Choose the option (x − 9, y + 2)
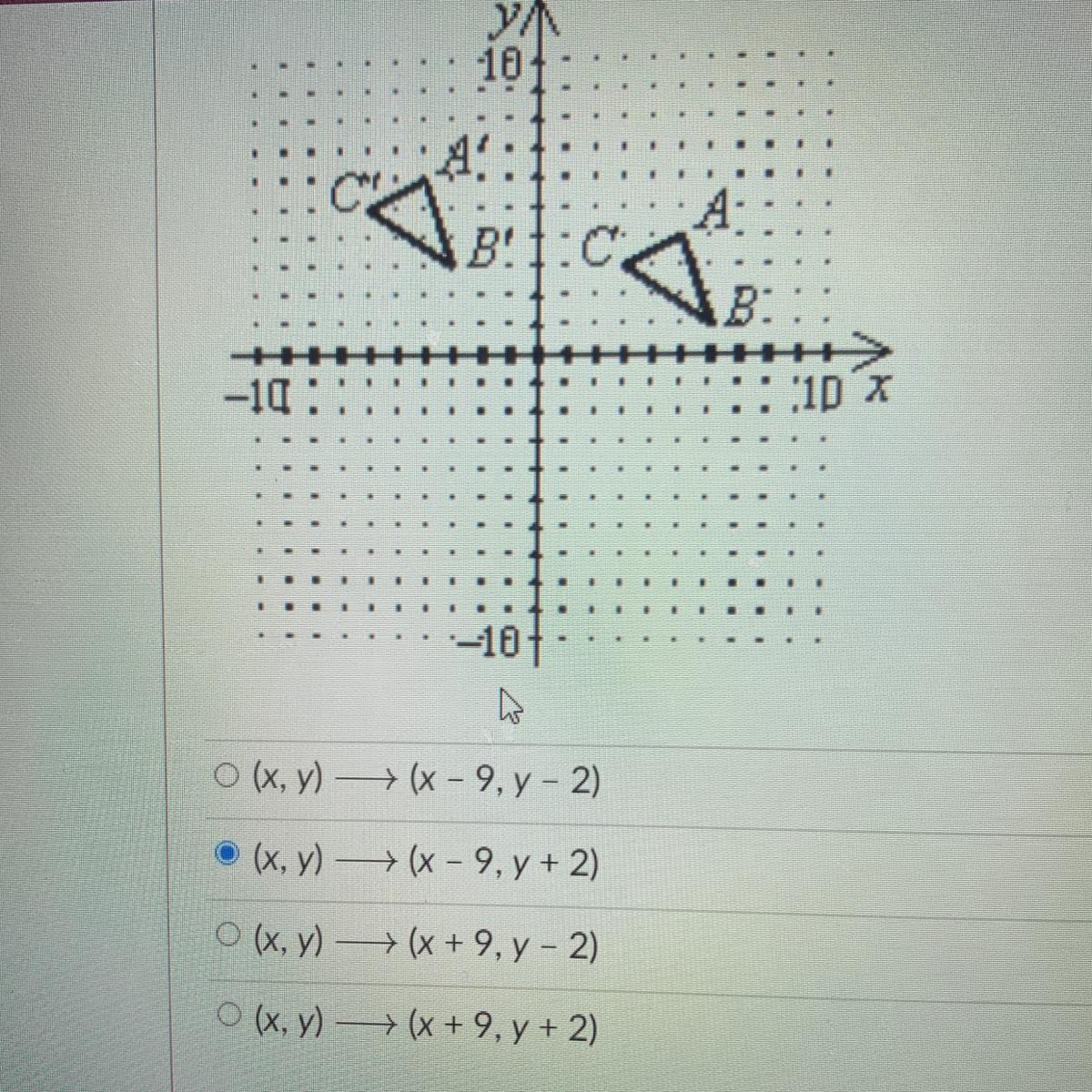 point(226,855)
